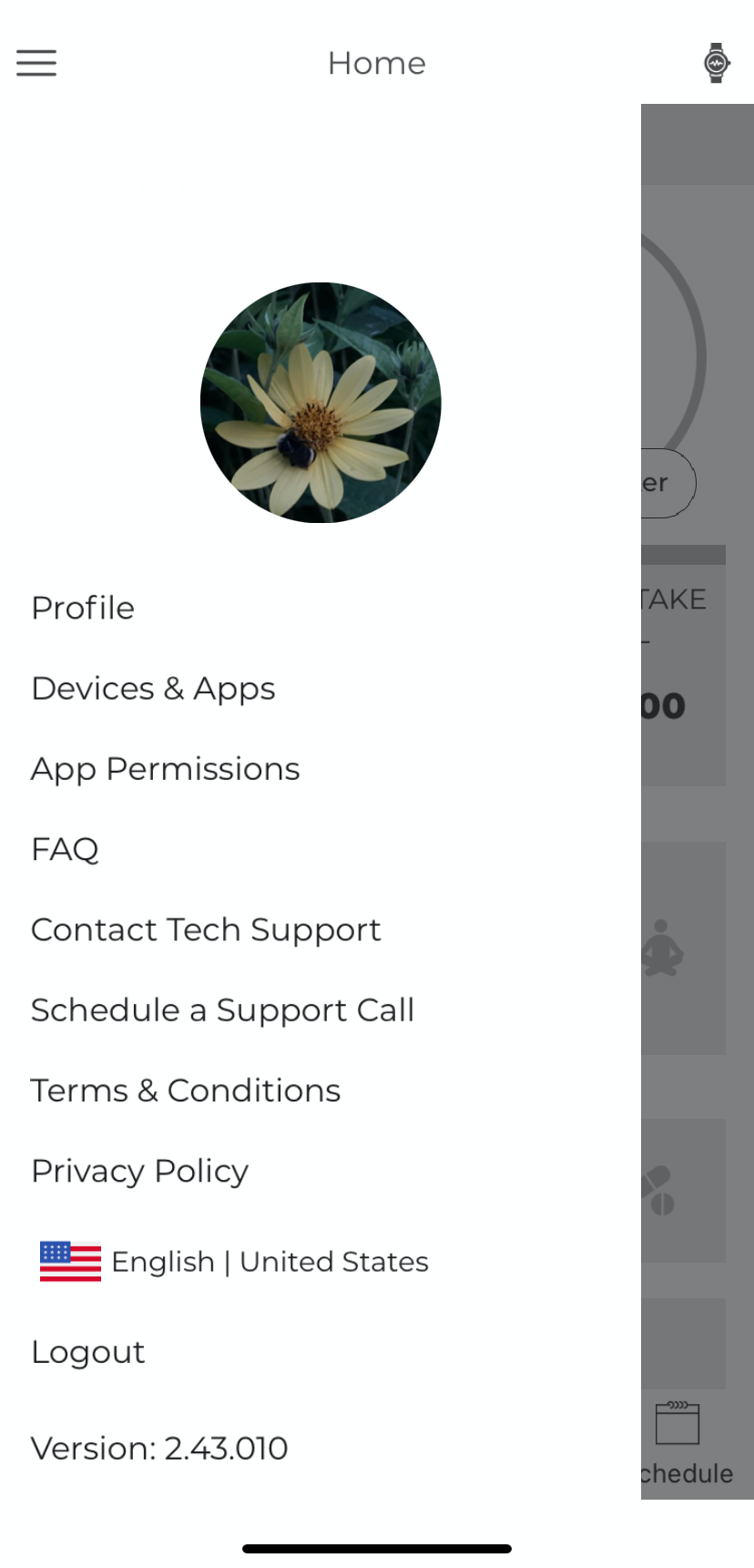This screenshot has height=1568, width=754.
Task: Open the Profile menu item
Action: (x=83, y=608)
